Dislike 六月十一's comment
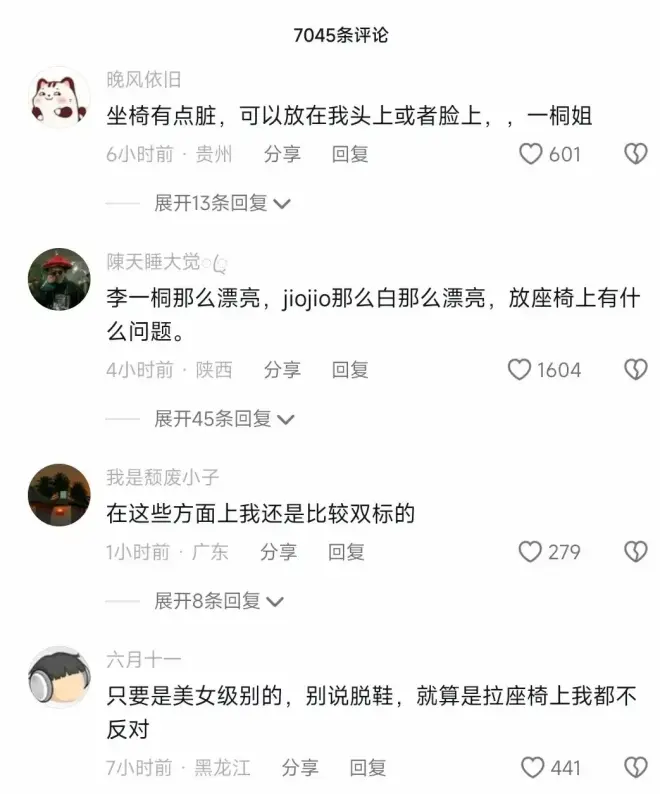This screenshot has height=794, width=660. [636, 768]
